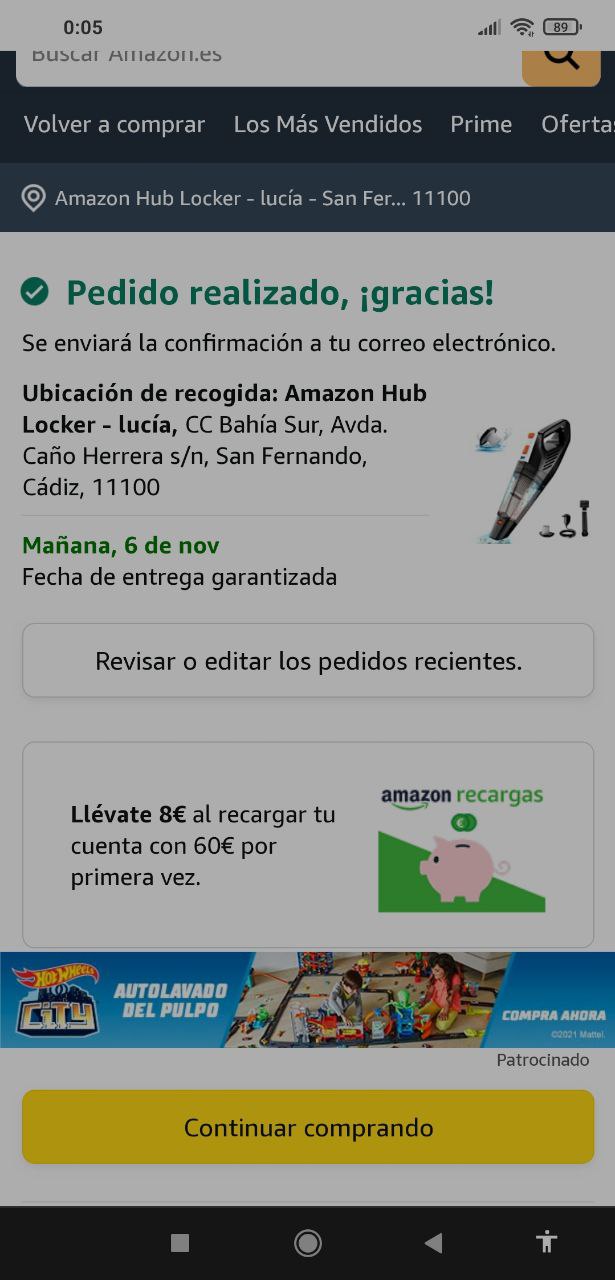
Task: Go to Los Más Vendidos
Action: 328,125
